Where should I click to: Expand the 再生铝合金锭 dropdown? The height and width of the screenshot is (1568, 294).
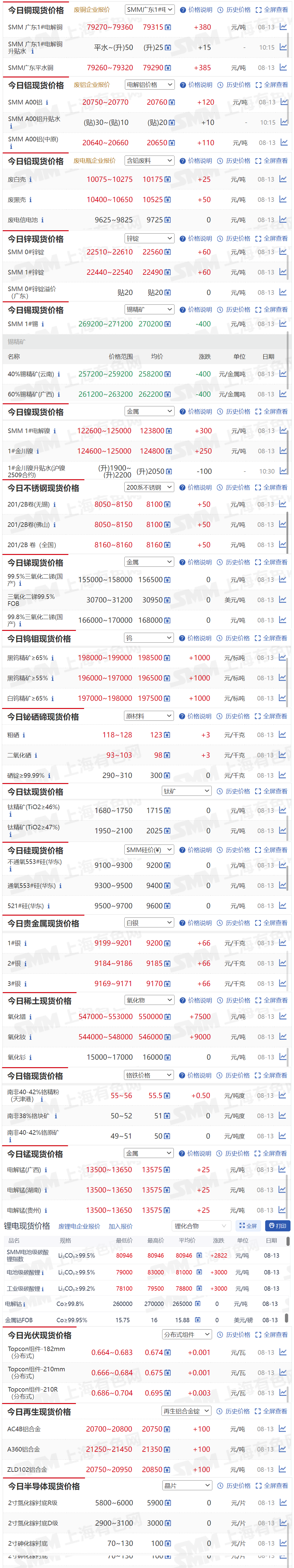pos(186,1411)
